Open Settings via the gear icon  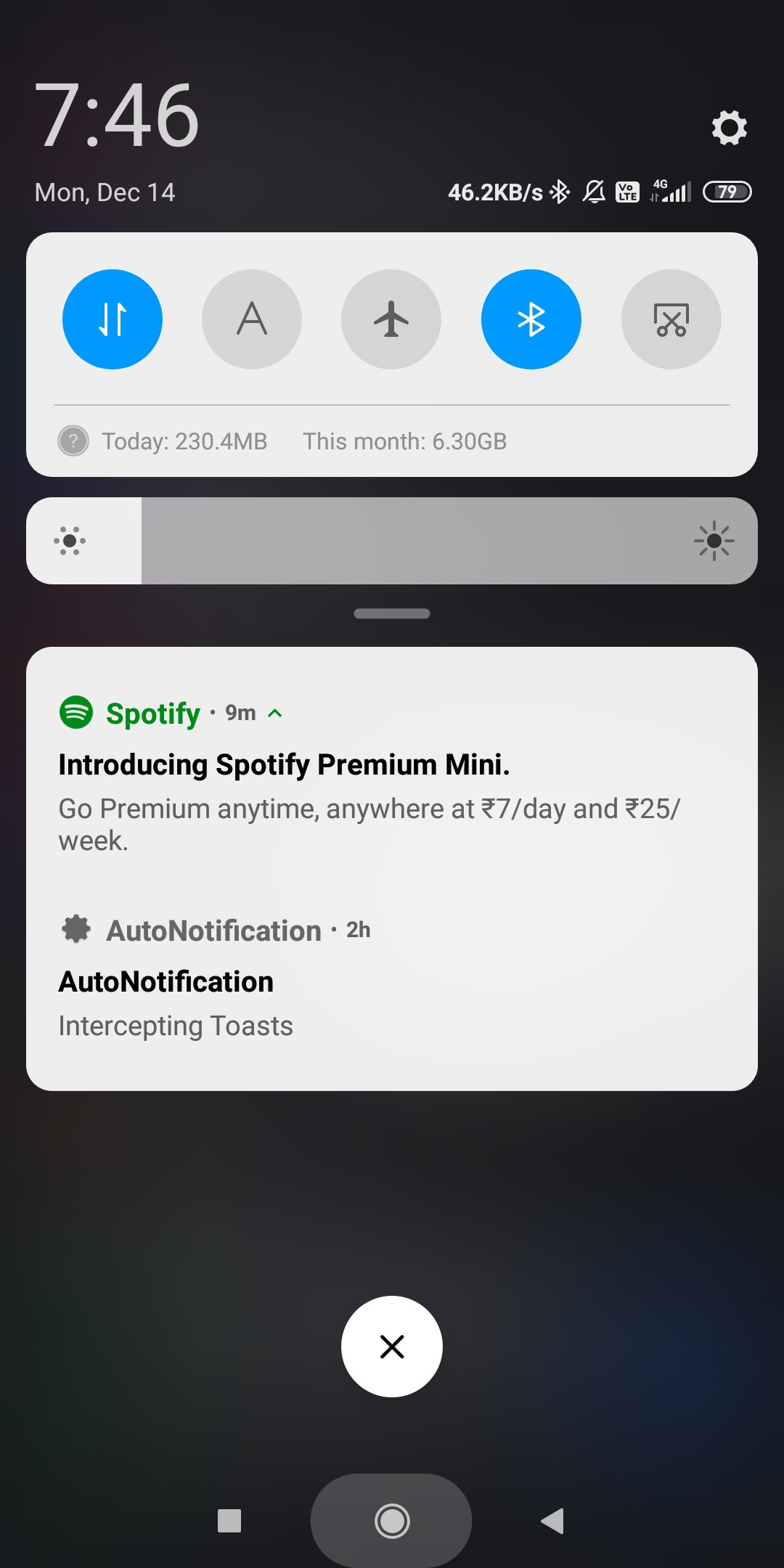[x=730, y=128]
